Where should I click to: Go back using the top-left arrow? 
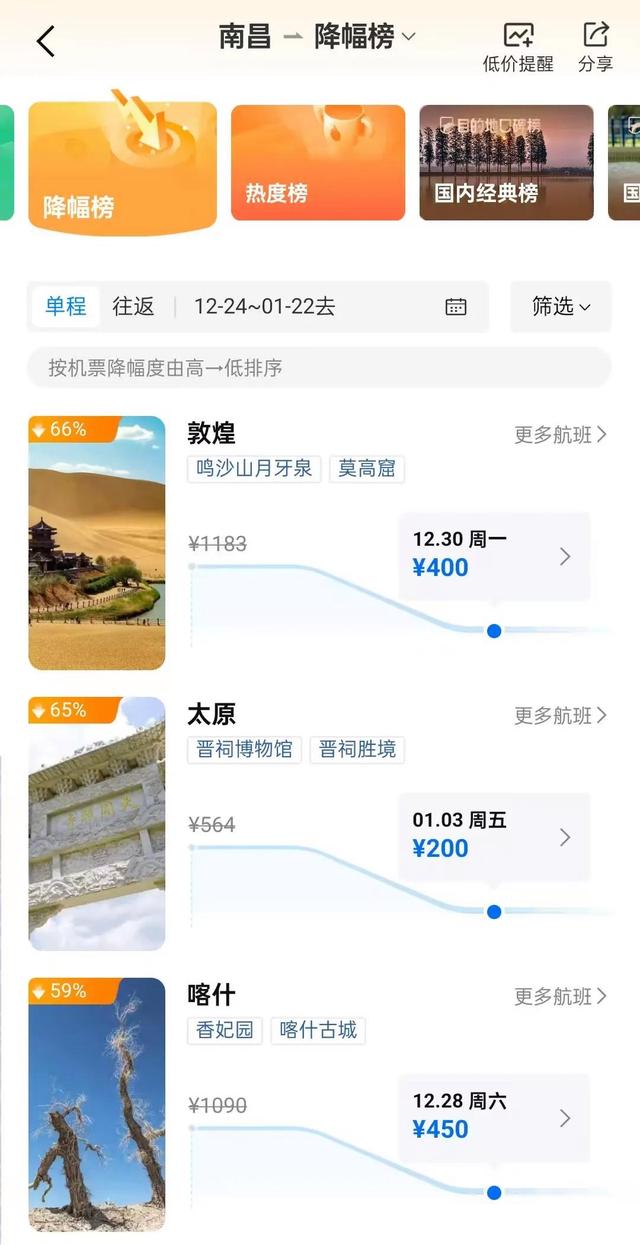[45, 41]
